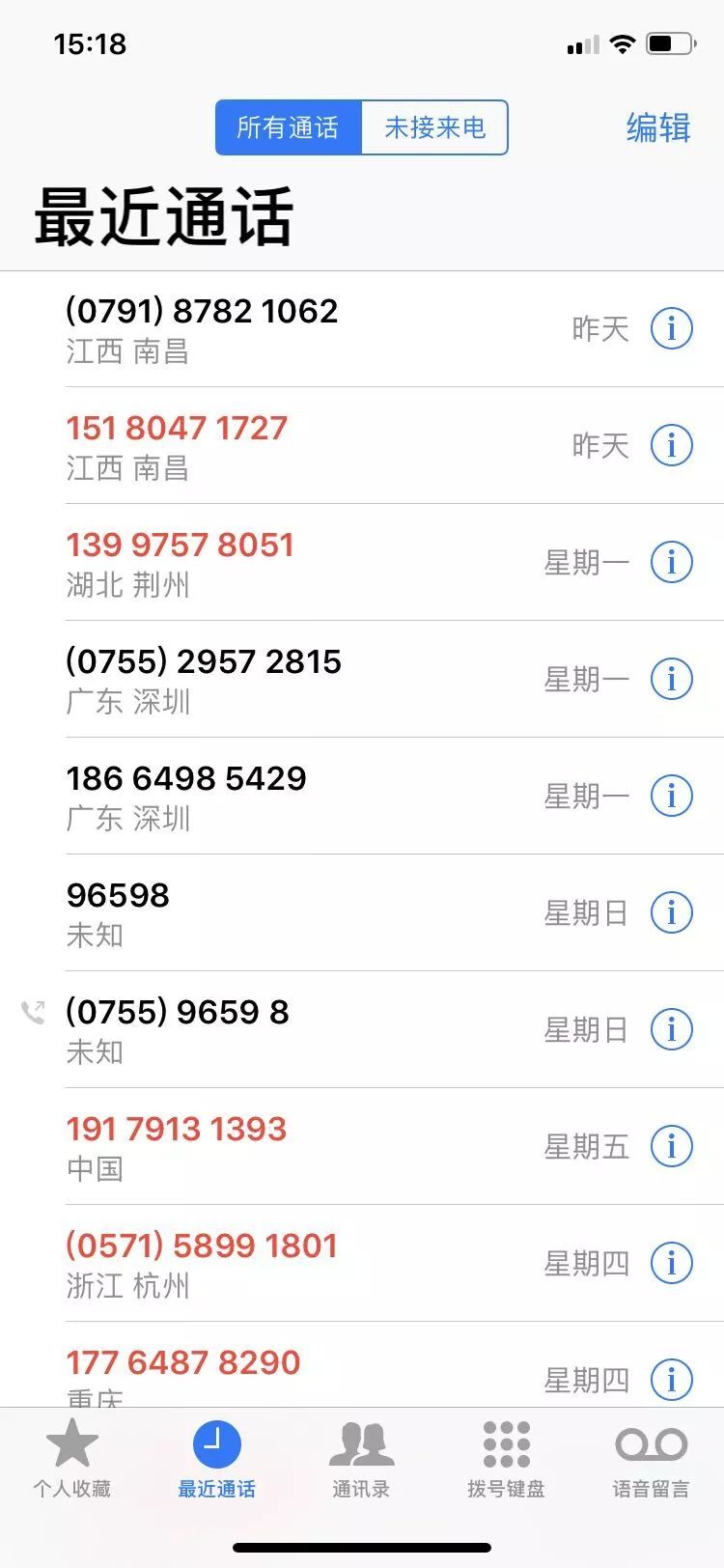This screenshot has height=1568, width=724.
Task: Show details for (0571) 5899 1801
Action: 672,1264
